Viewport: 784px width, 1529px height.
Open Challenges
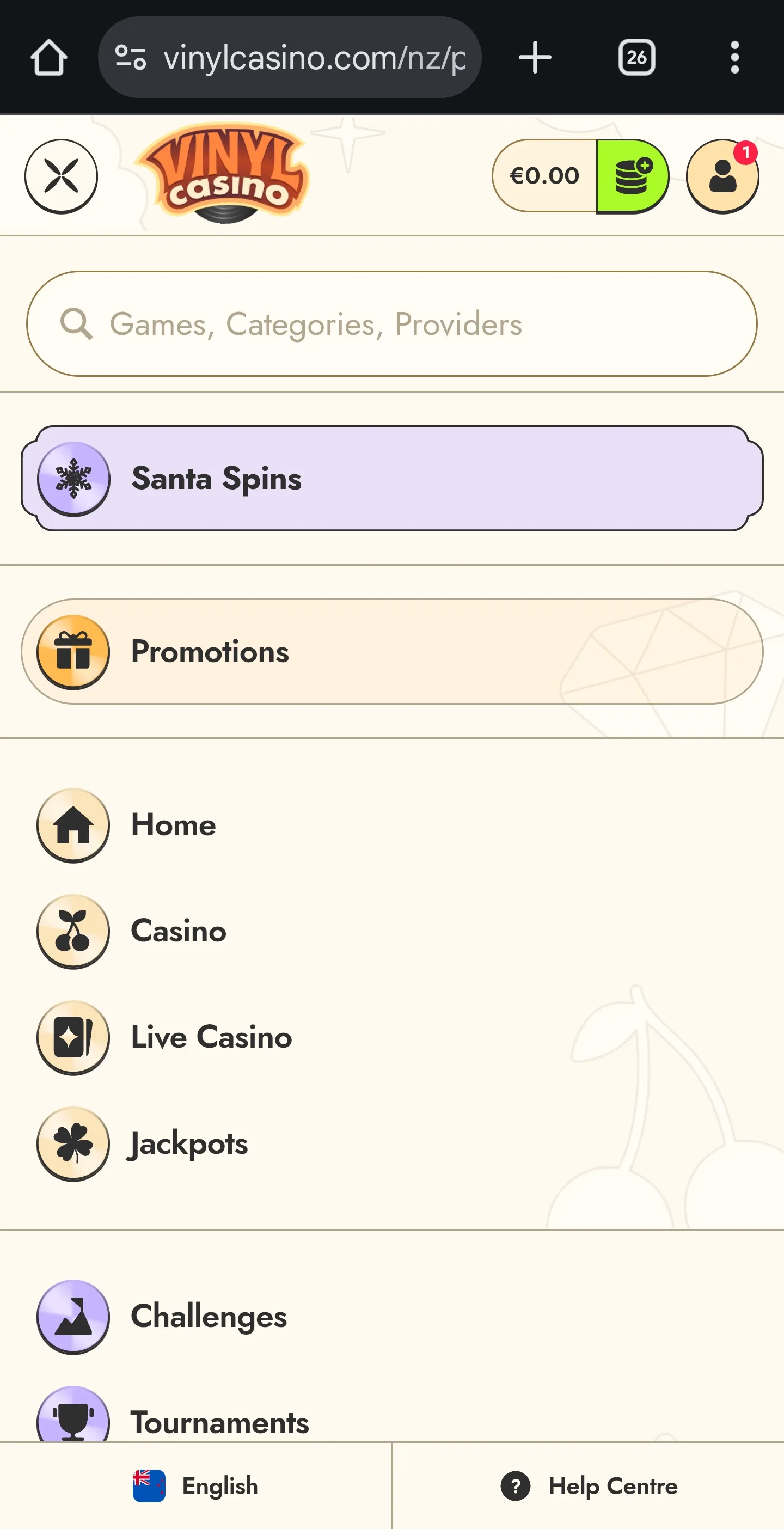(208, 1317)
